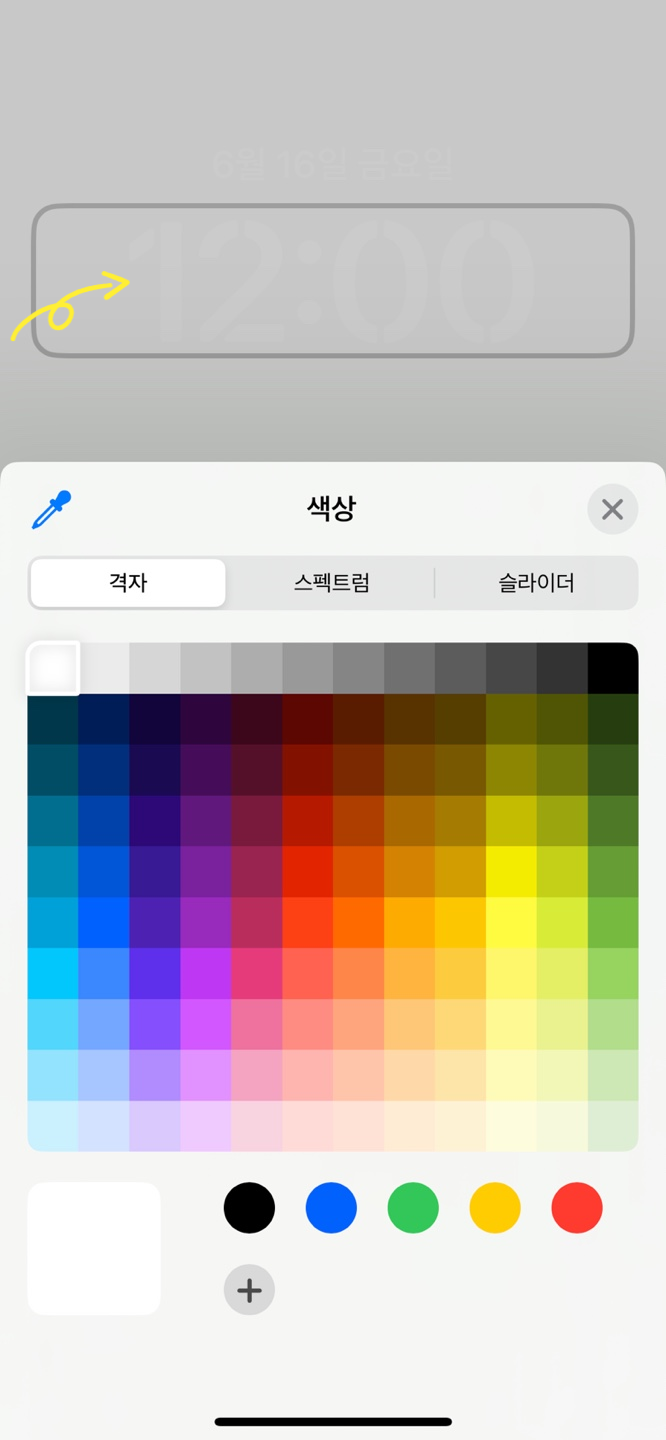The width and height of the screenshot is (666, 1440).
Task: Select the red preset color circle
Action: (577, 1207)
